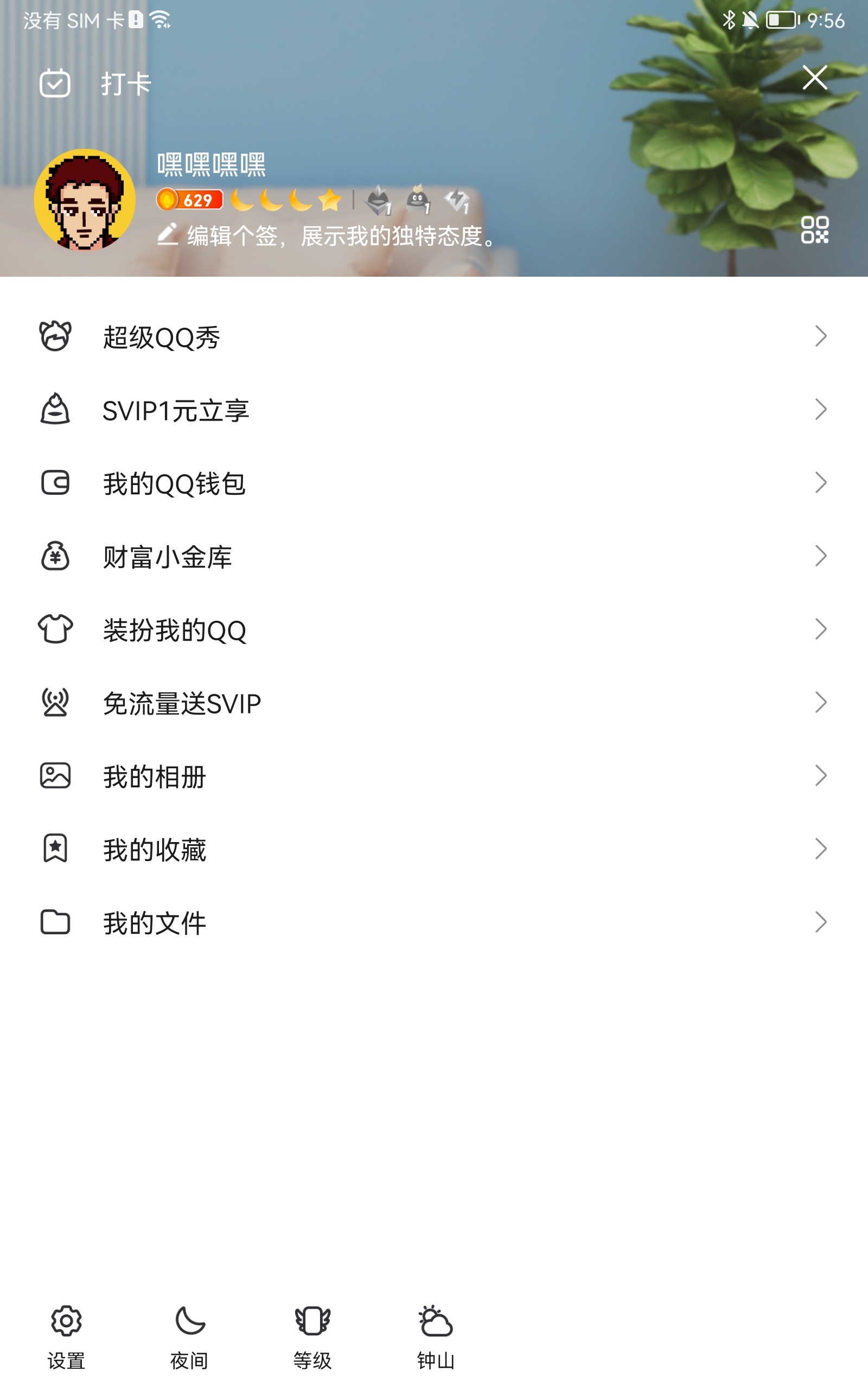Open the 等级 level page
Viewport: 868px width, 1389px height.
tap(312, 1337)
